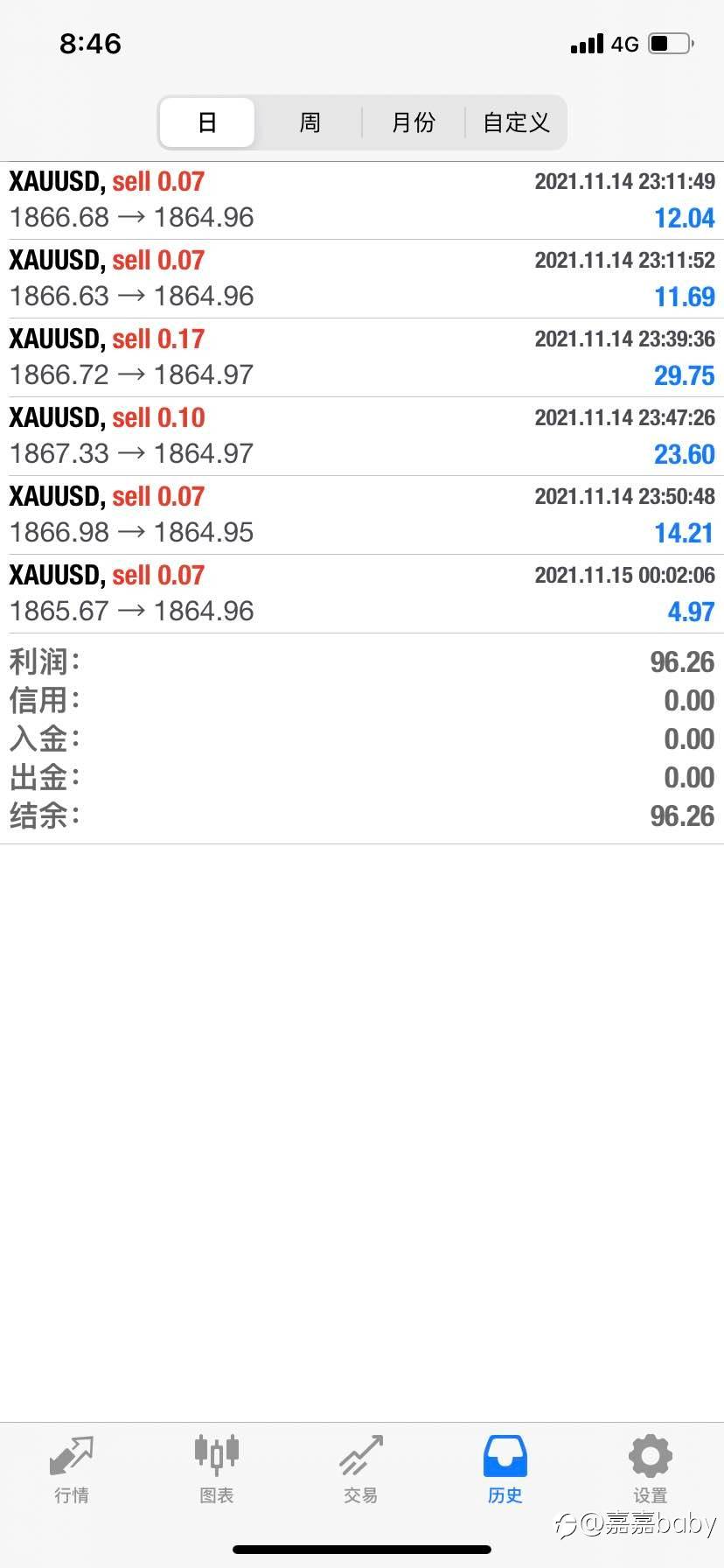
Task: Open the XAUUSD sell 0.17 trade
Action: [x=362, y=358]
